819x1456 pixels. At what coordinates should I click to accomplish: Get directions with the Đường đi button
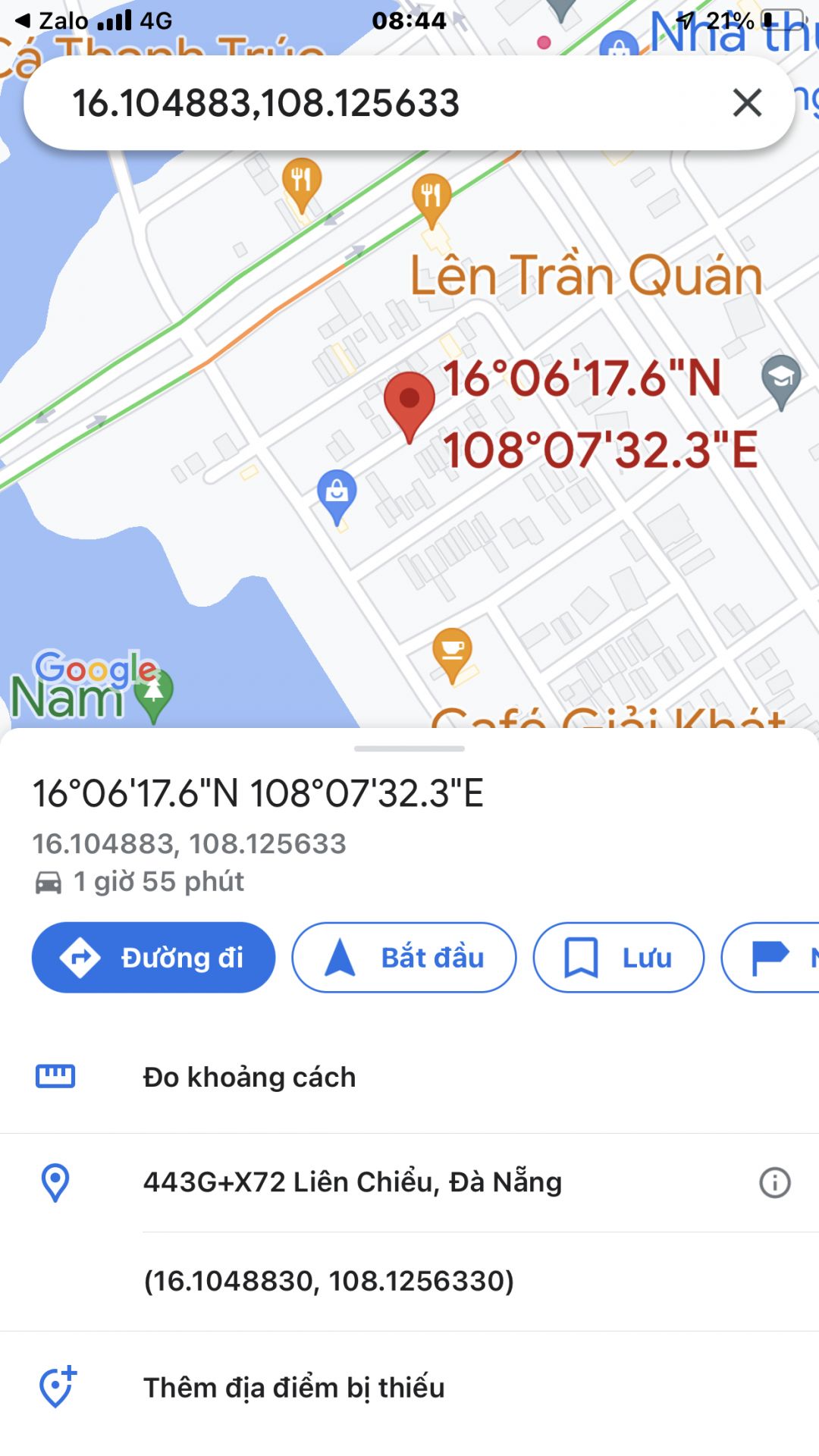click(x=153, y=957)
